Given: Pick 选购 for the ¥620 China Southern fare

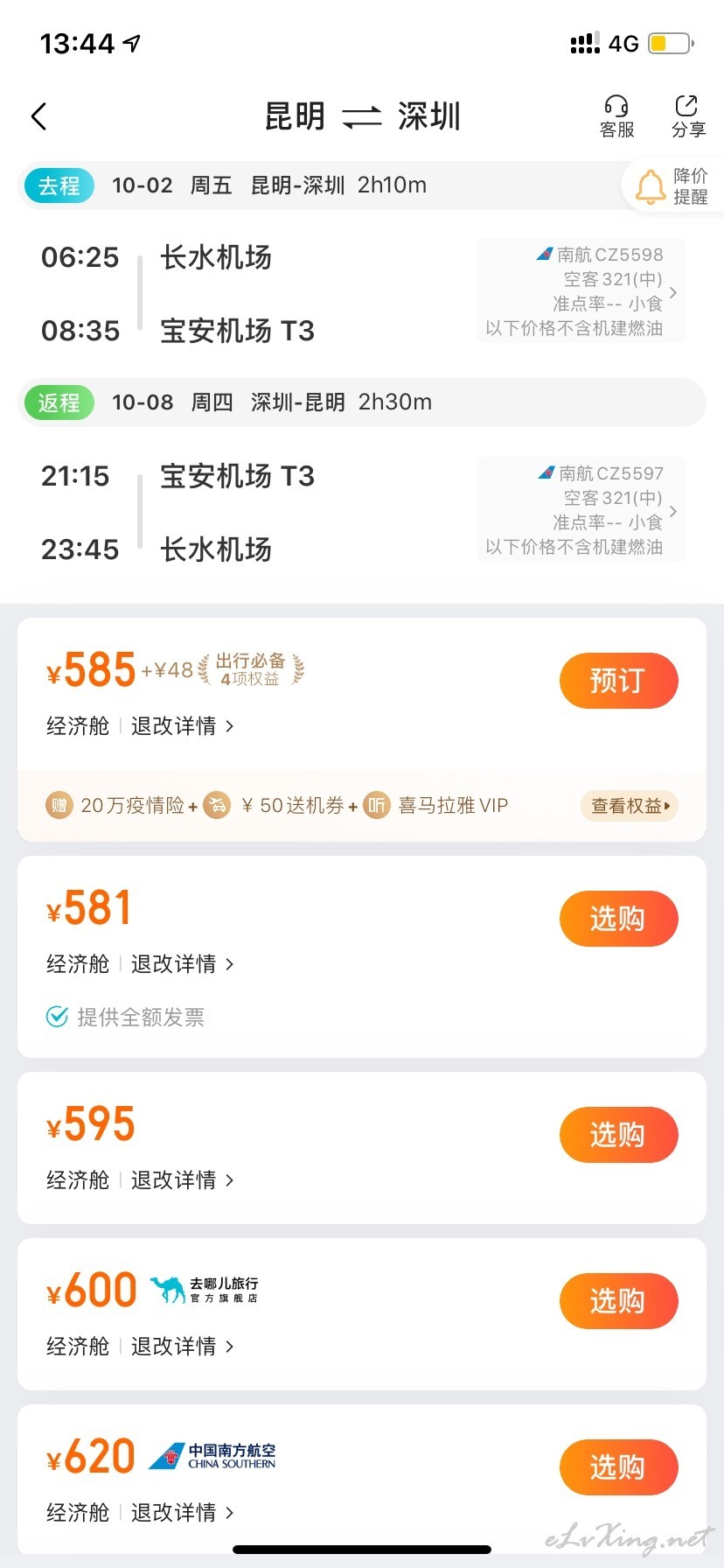Looking at the screenshot, I should (619, 1467).
